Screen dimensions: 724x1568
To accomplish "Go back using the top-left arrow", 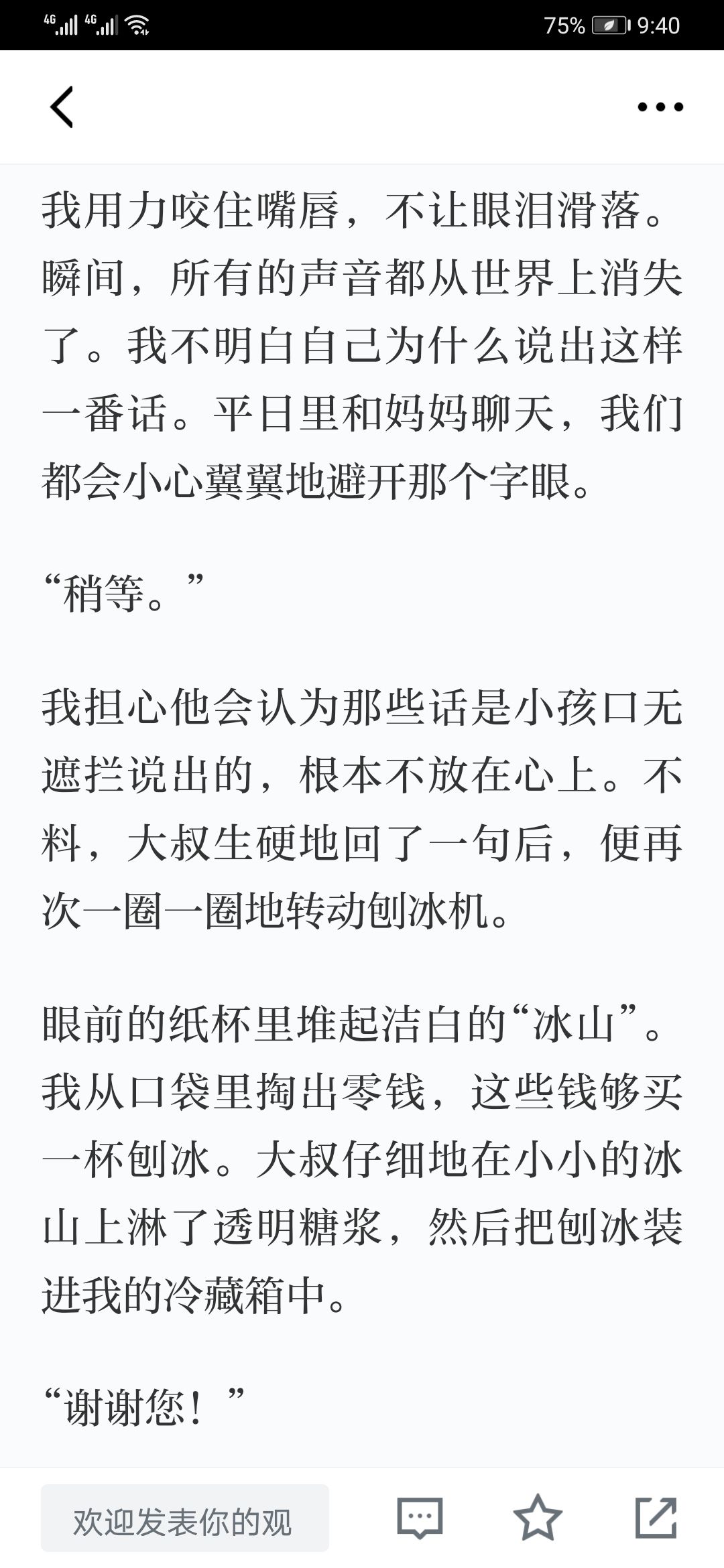I will tap(62, 107).
